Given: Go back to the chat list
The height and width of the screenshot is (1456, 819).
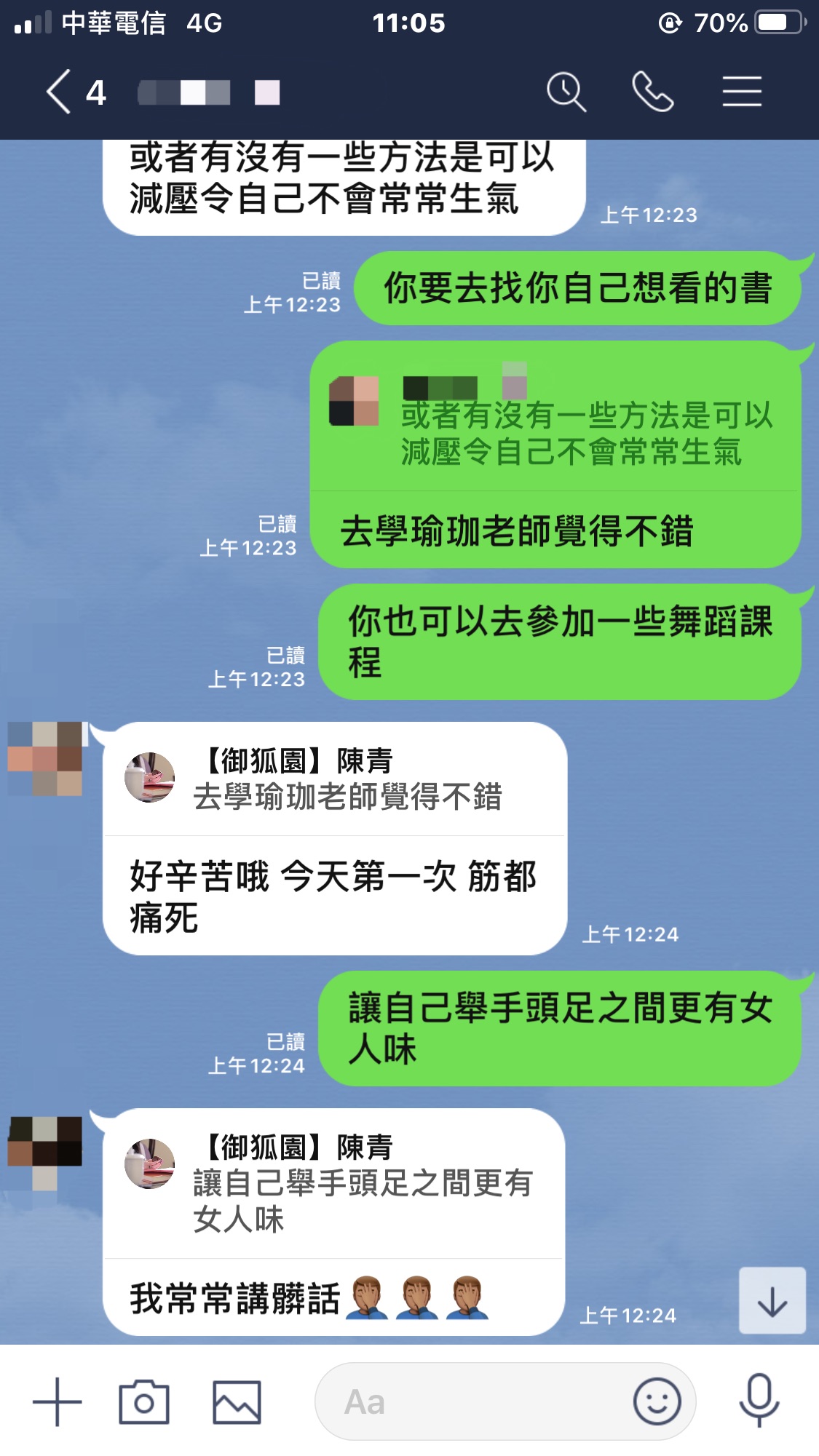Looking at the screenshot, I should [x=60, y=92].
